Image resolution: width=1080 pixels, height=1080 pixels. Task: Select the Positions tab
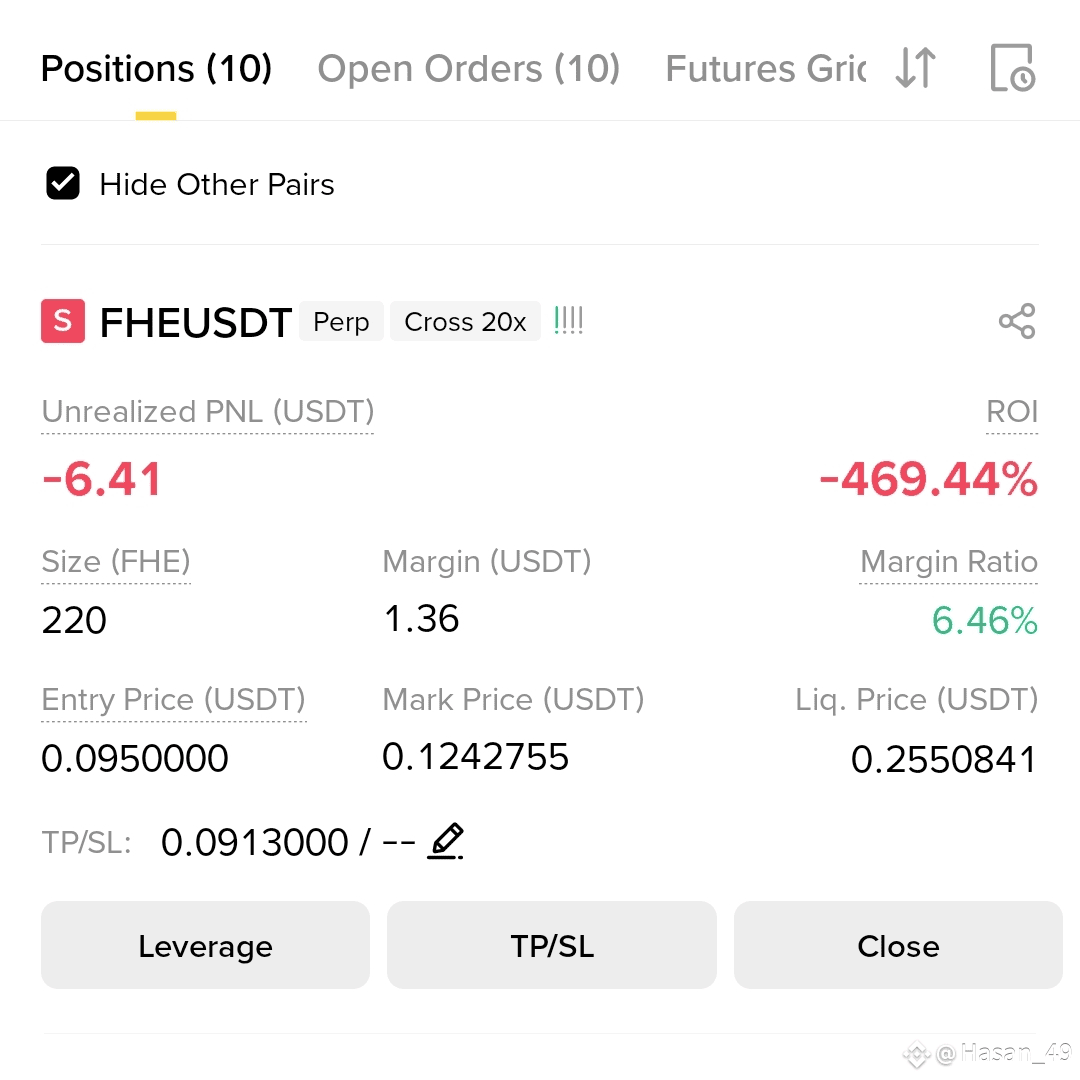coord(156,69)
